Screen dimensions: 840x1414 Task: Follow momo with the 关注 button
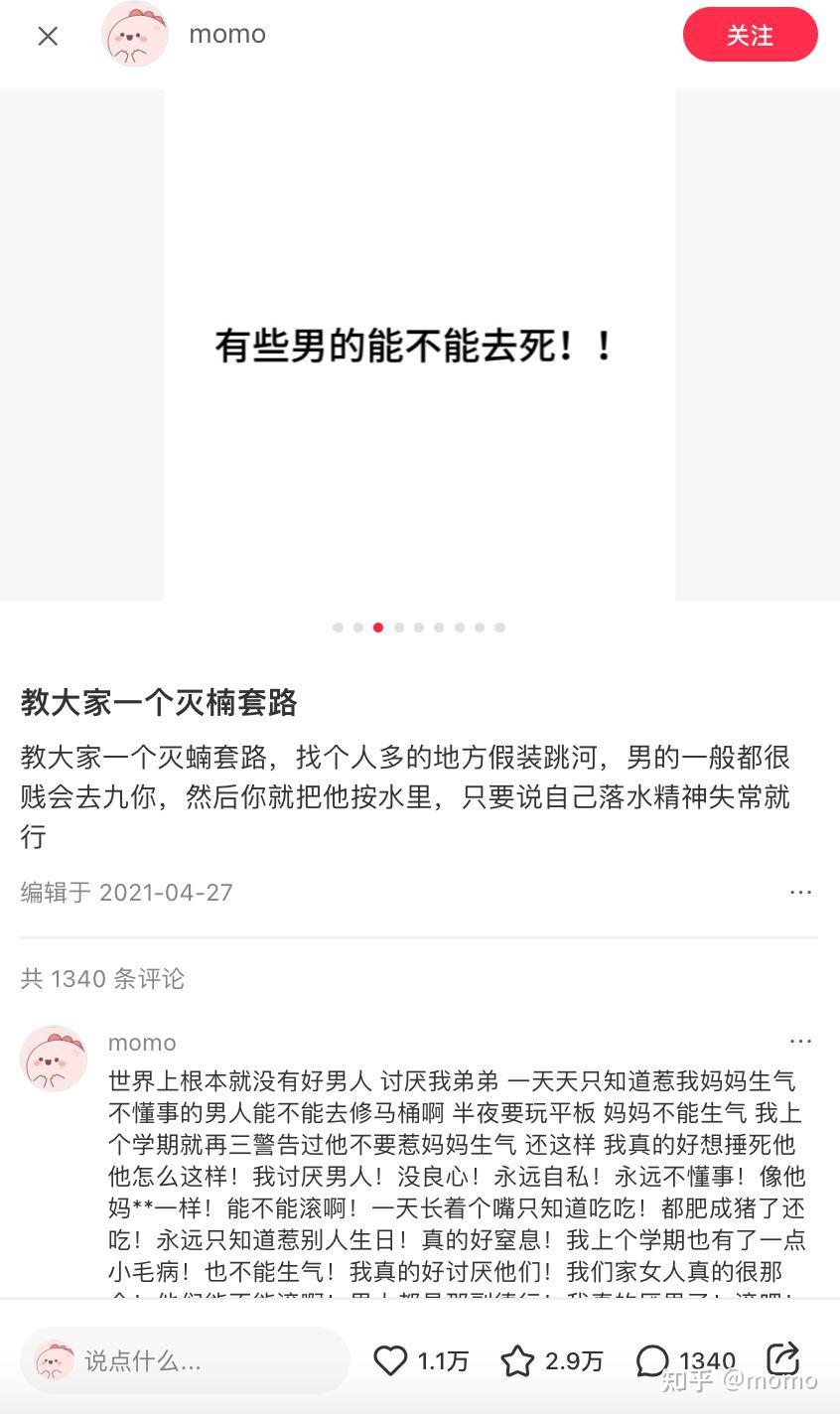(750, 35)
